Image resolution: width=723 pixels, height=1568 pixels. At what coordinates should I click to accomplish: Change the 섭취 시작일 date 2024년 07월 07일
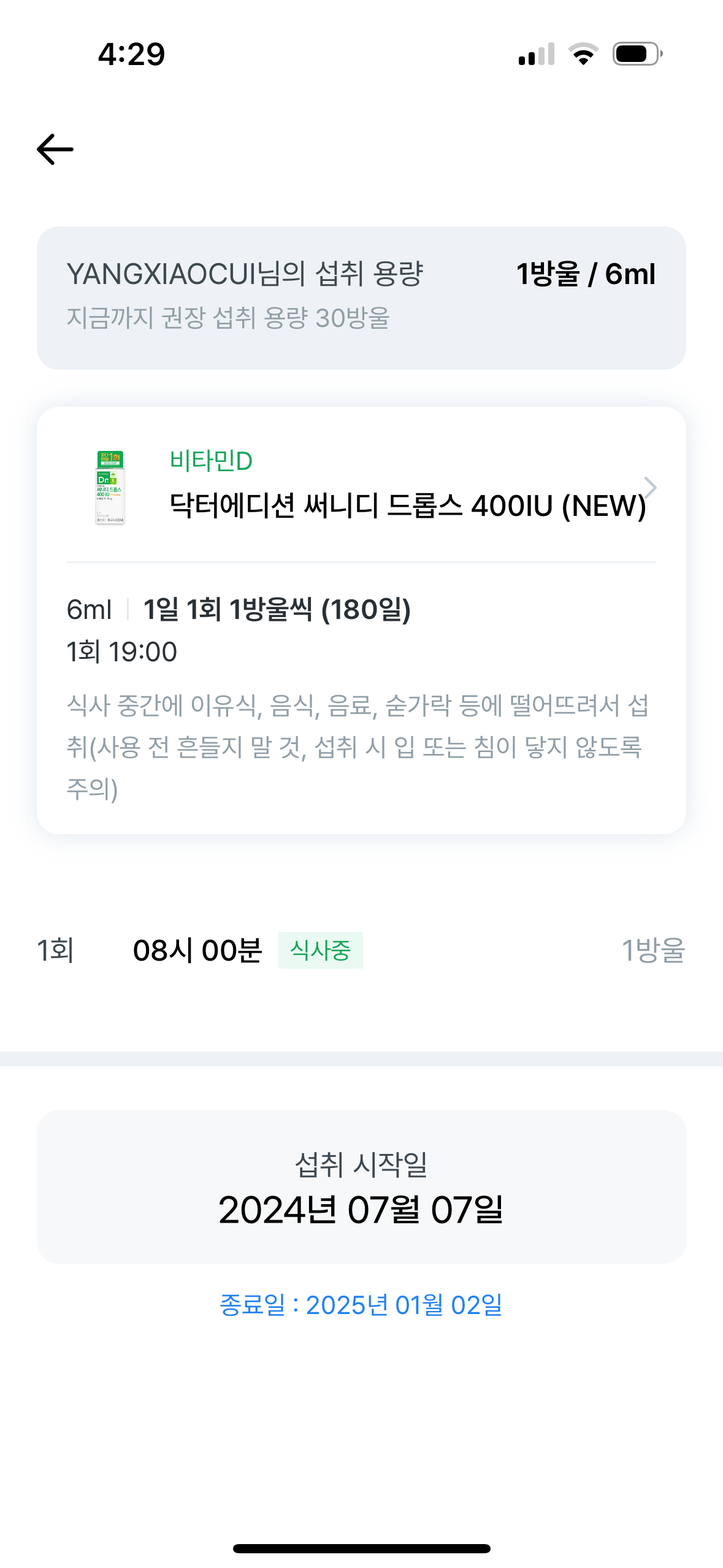(x=361, y=1186)
